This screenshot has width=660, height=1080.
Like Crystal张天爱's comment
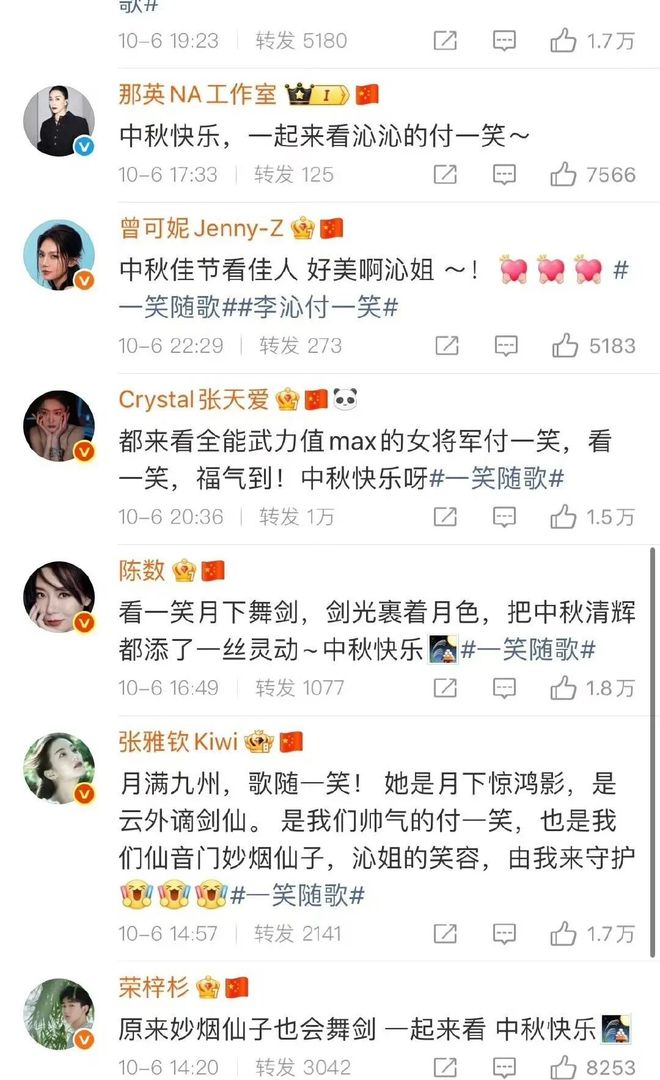(564, 517)
